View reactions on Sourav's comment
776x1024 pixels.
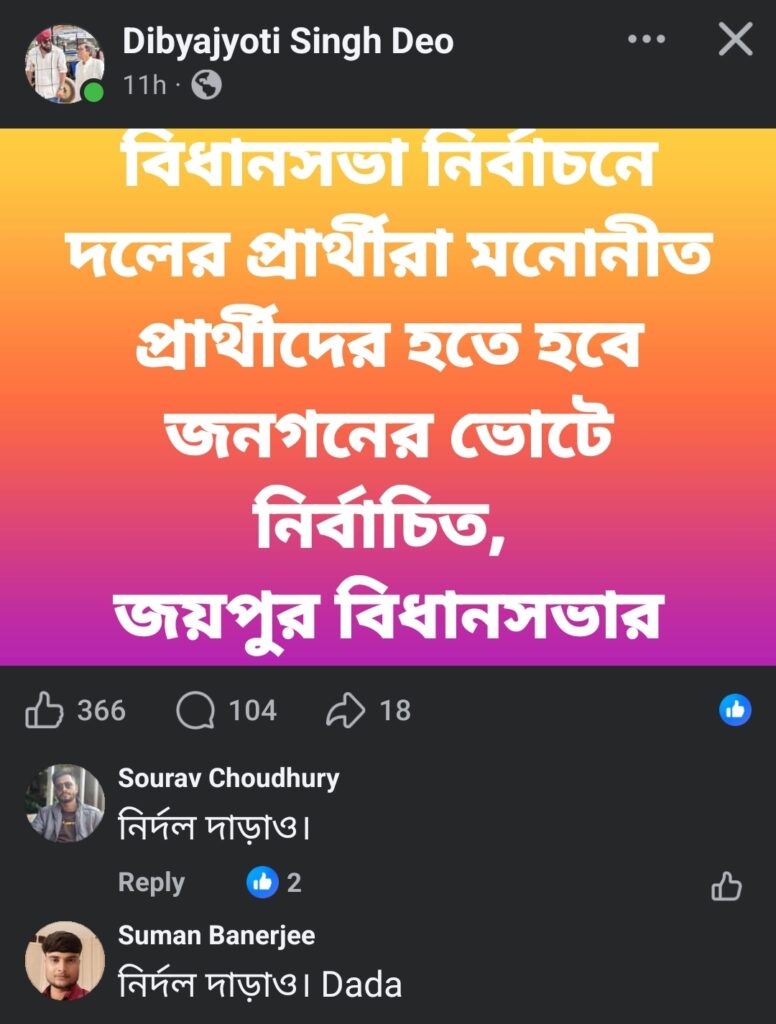point(274,882)
